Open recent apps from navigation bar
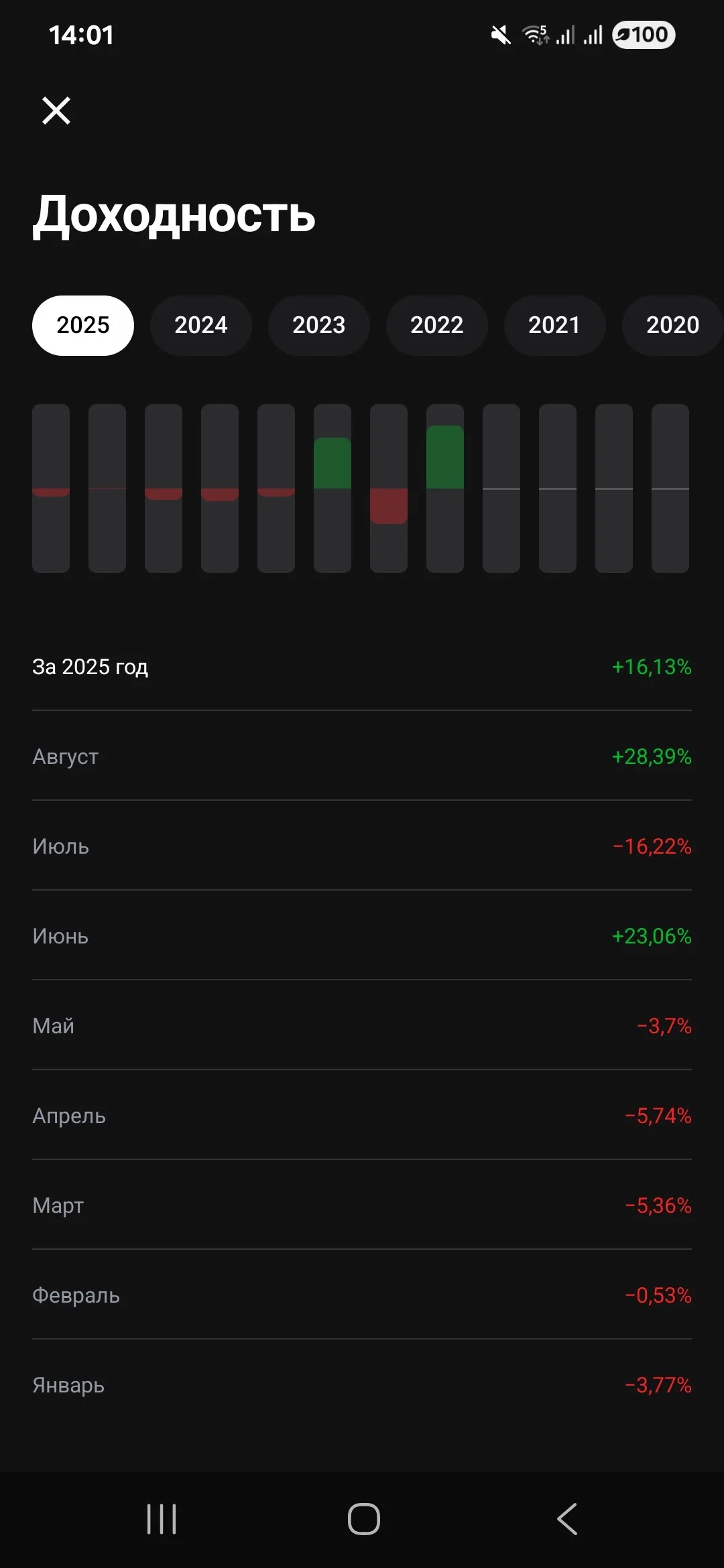The height and width of the screenshot is (1568, 724). 162,1519
